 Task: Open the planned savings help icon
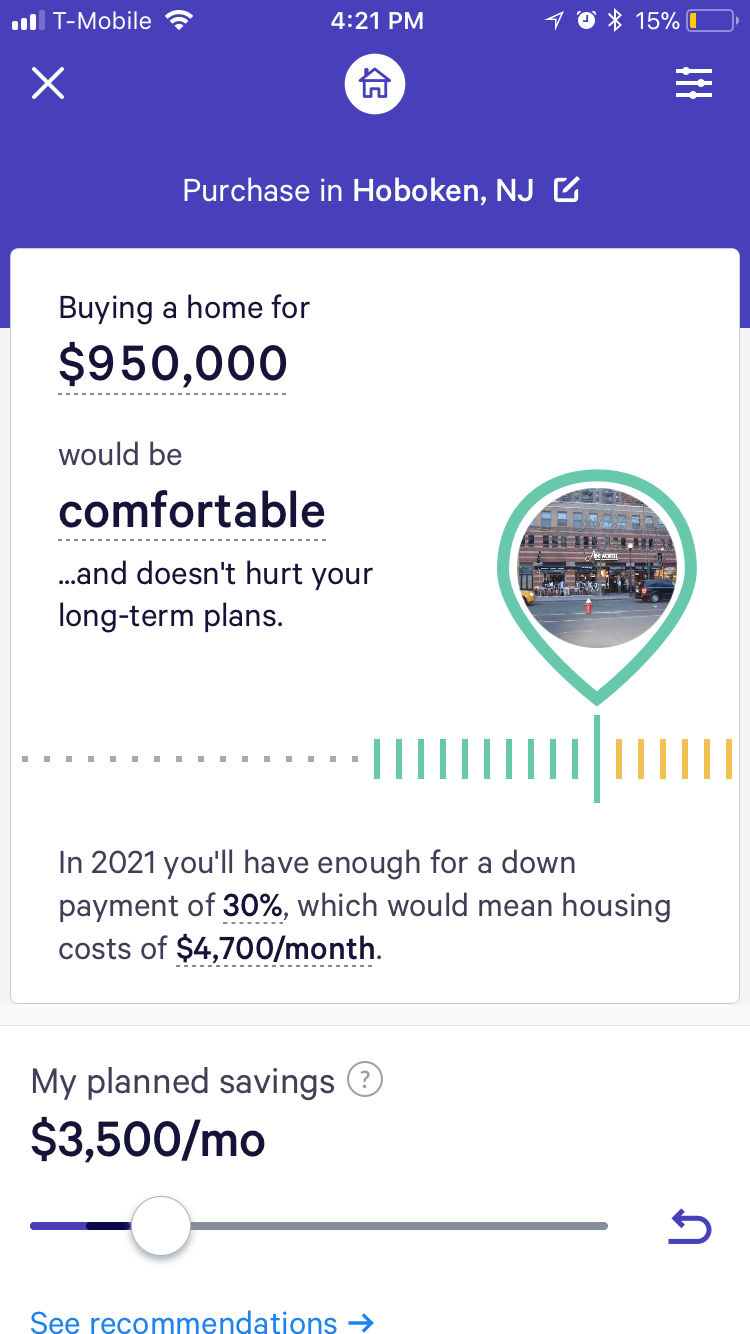(x=365, y=1080)
